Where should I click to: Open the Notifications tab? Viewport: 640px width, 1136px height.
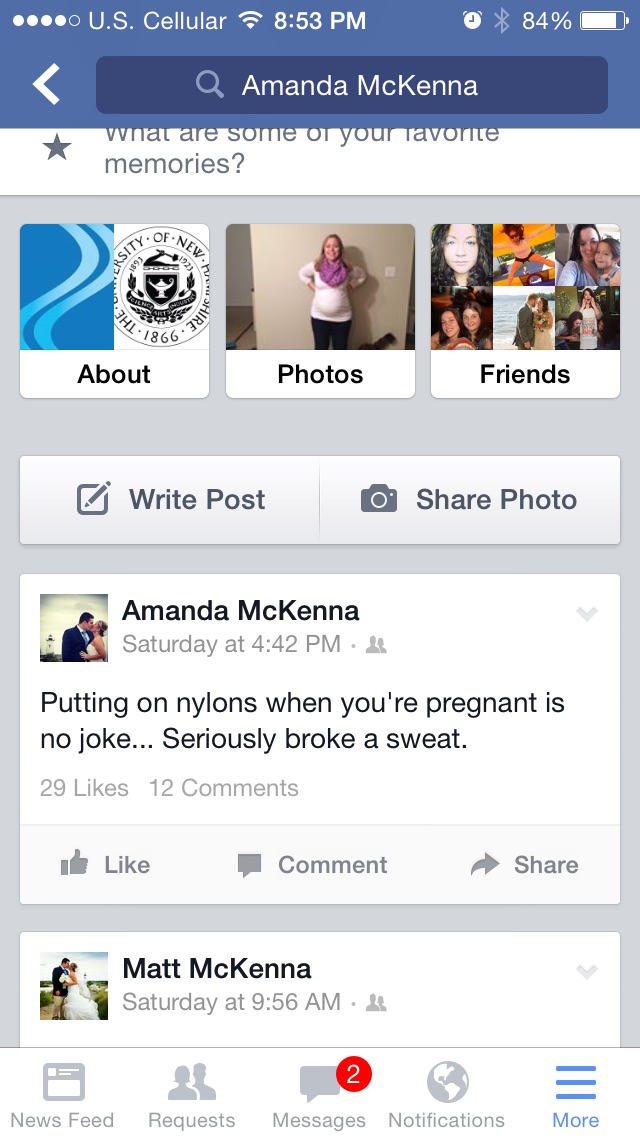[447, 1094]
